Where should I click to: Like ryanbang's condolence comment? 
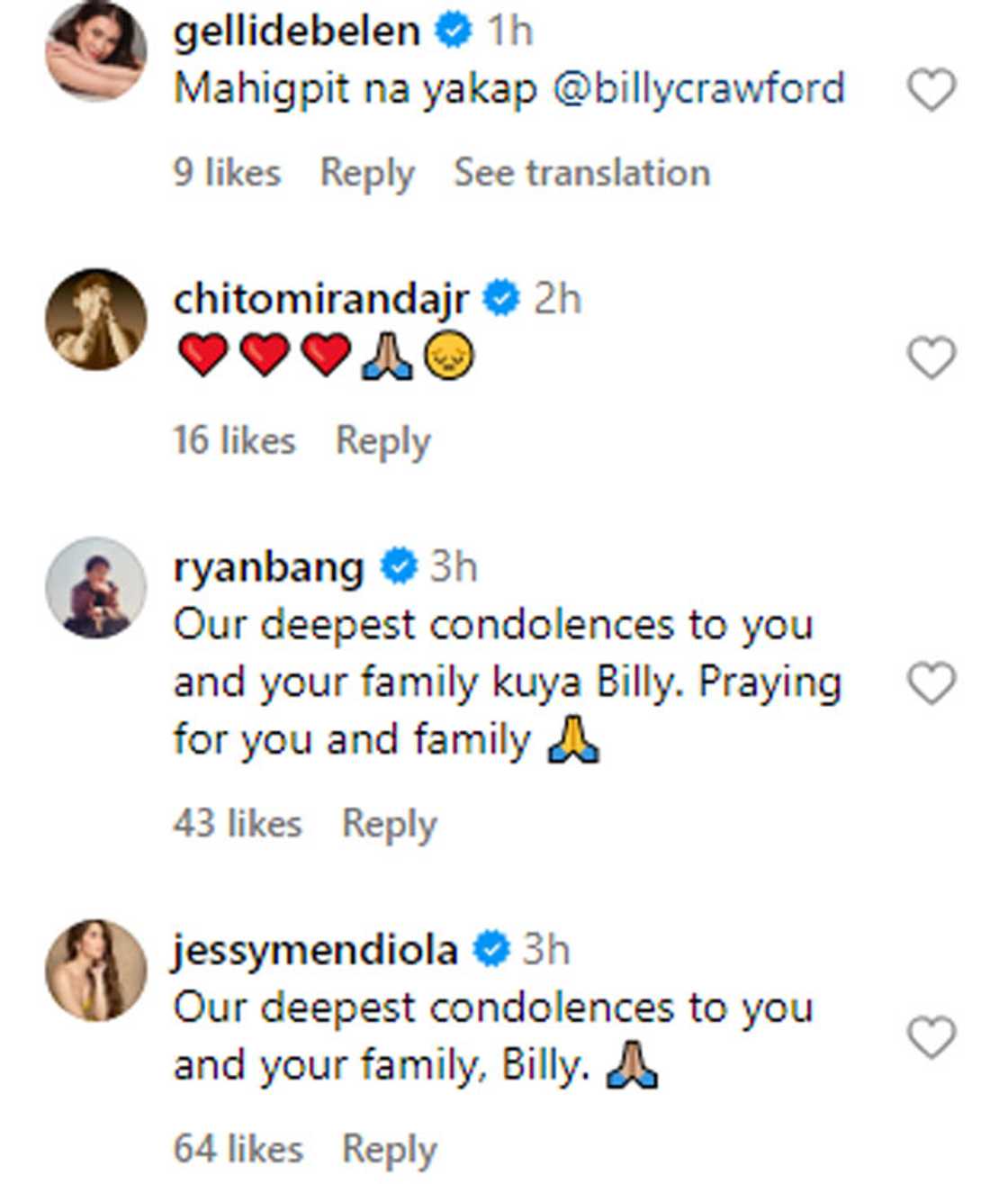[x=931, y=682]
